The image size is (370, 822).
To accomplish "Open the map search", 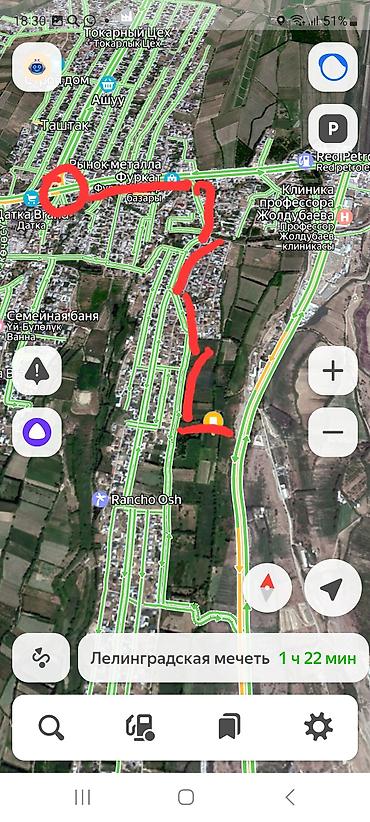I will 51,727.
